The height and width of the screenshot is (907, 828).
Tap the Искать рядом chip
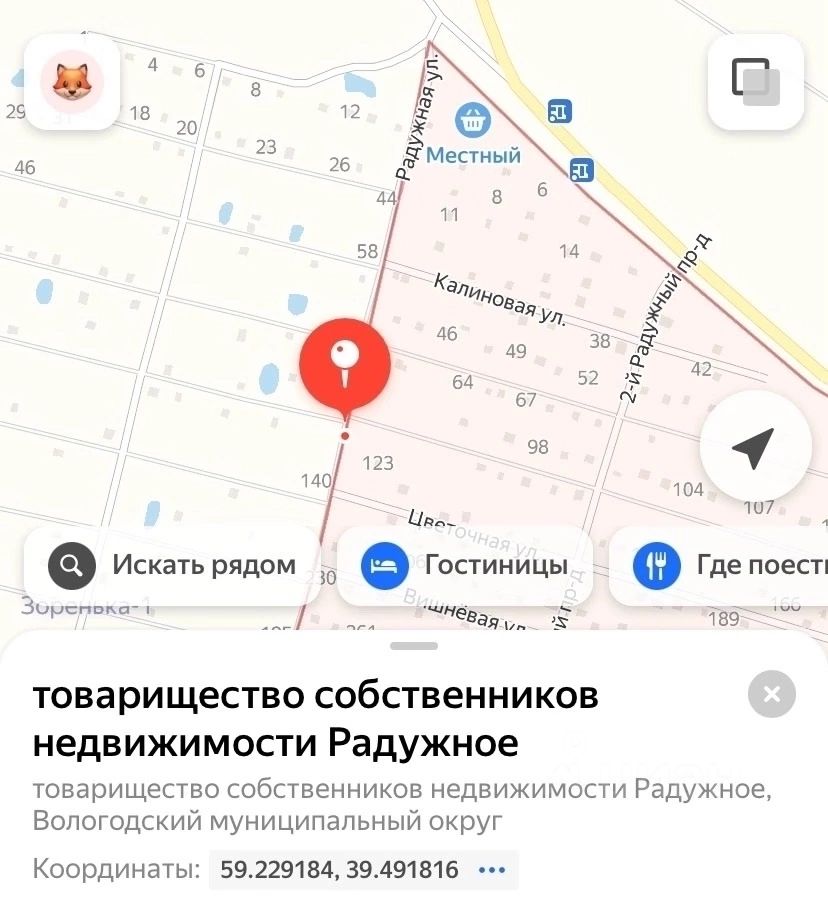coord(172,566)
